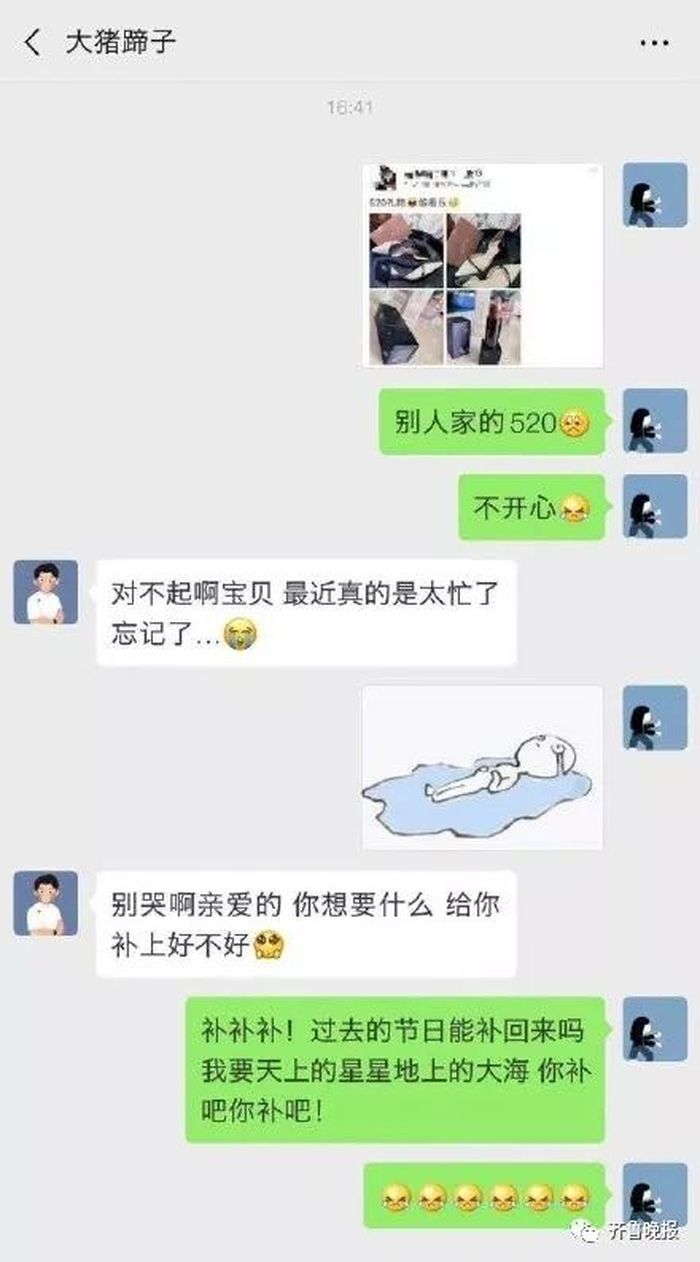
Task: Tap own avatar next to '补补补' message
Action: (x=655, y=1029)
